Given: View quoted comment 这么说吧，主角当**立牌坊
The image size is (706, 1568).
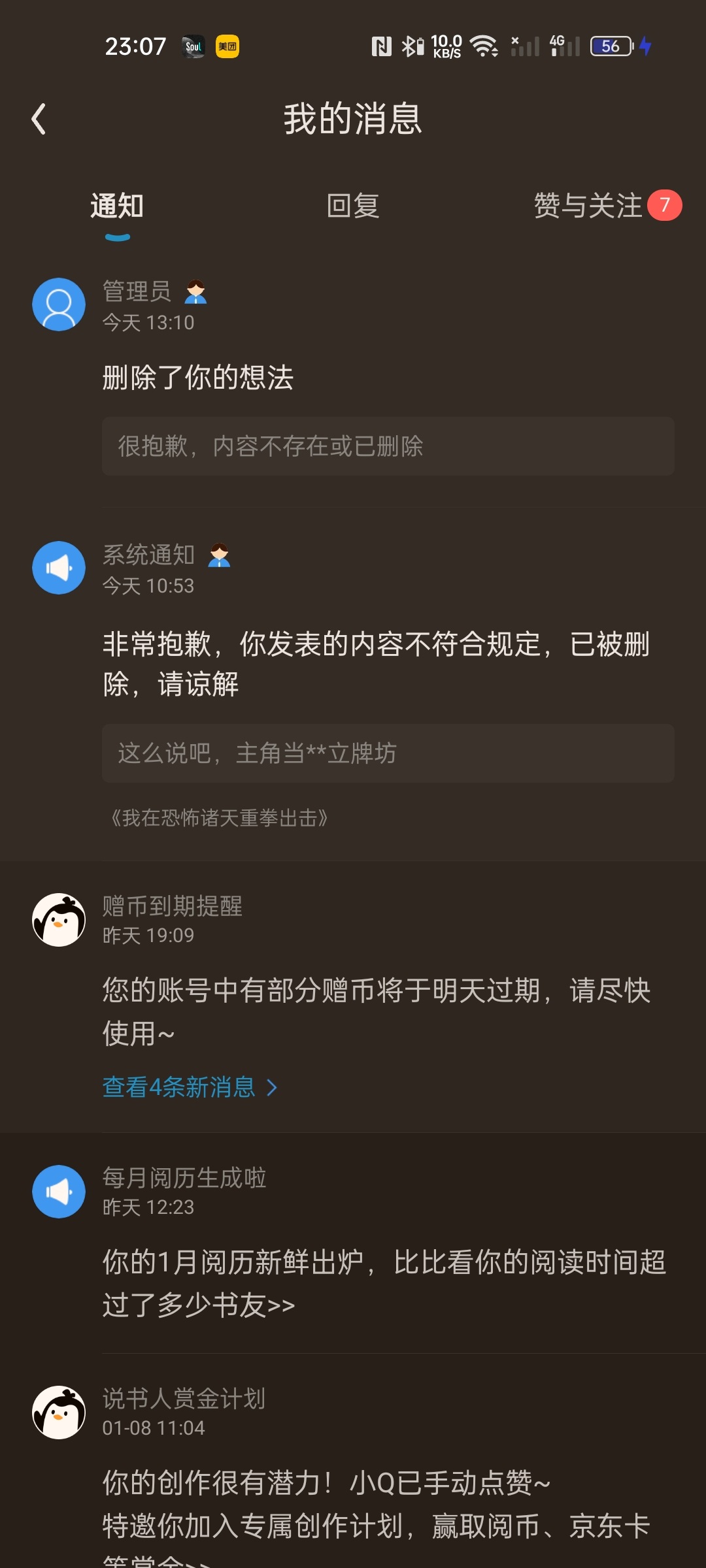Looking at the screenshot, I should (388, 753).
